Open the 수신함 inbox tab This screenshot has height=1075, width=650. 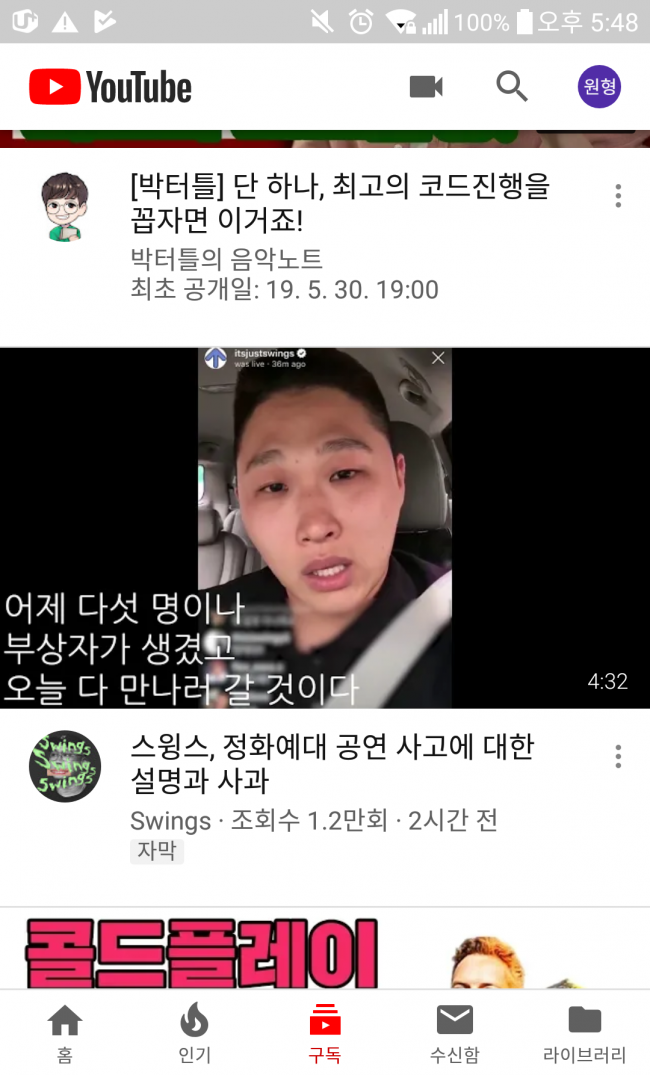tap(454, 1033)
